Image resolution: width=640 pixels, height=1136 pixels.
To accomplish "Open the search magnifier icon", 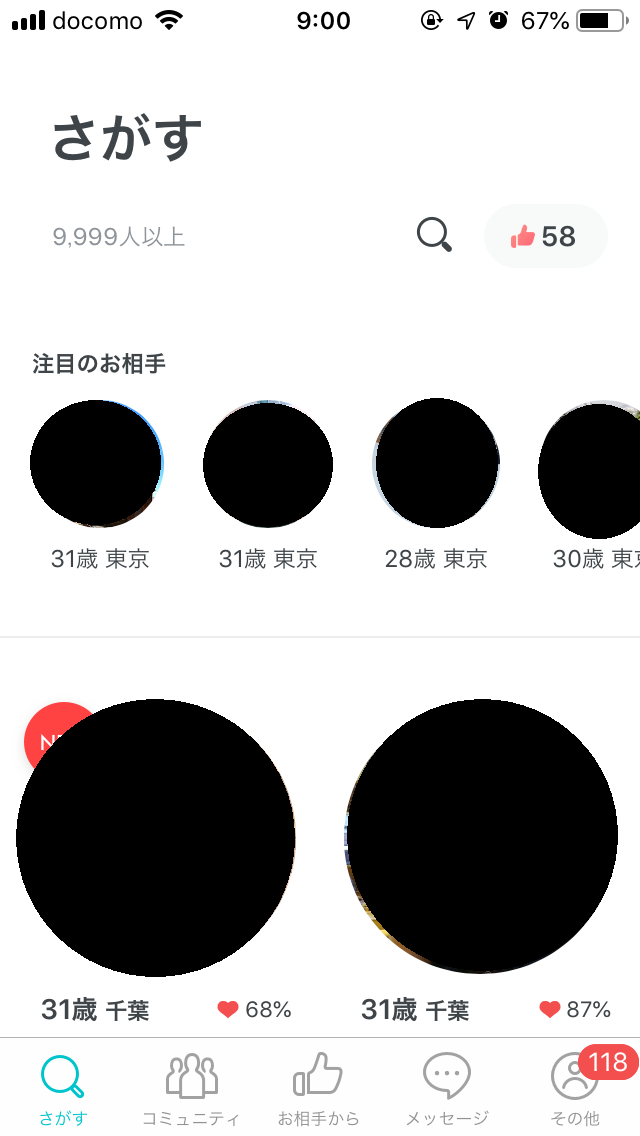I will point(434,236).
